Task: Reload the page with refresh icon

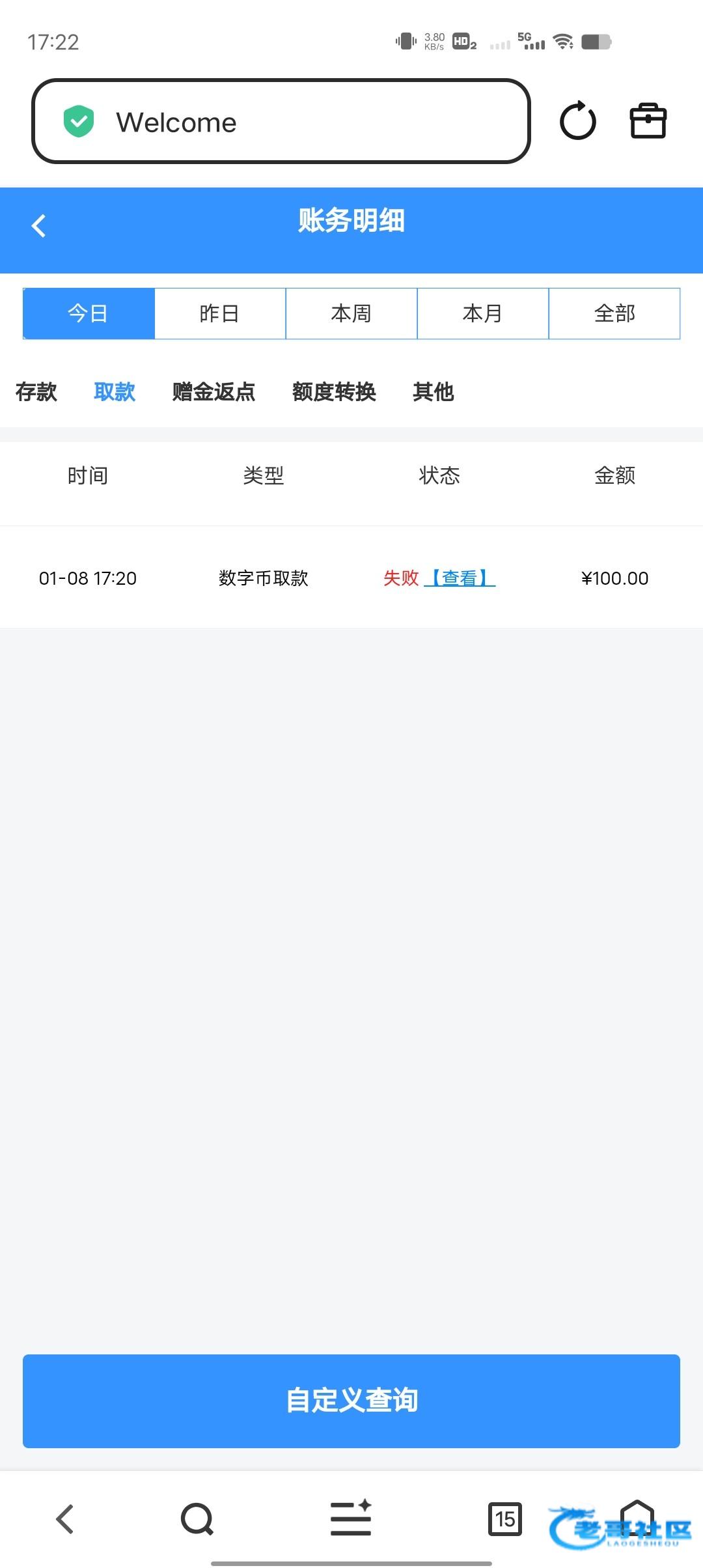Action: (x=577, y=121)
